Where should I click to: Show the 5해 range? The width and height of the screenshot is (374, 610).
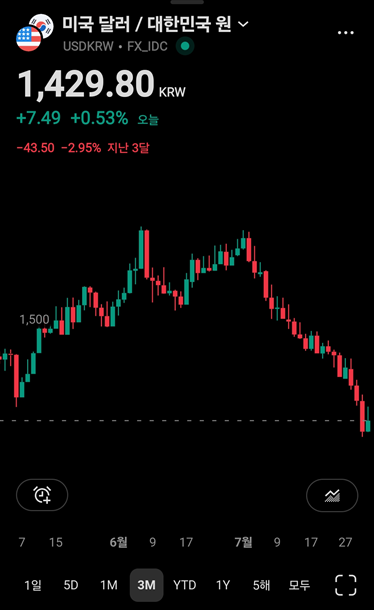click(261, 585)
